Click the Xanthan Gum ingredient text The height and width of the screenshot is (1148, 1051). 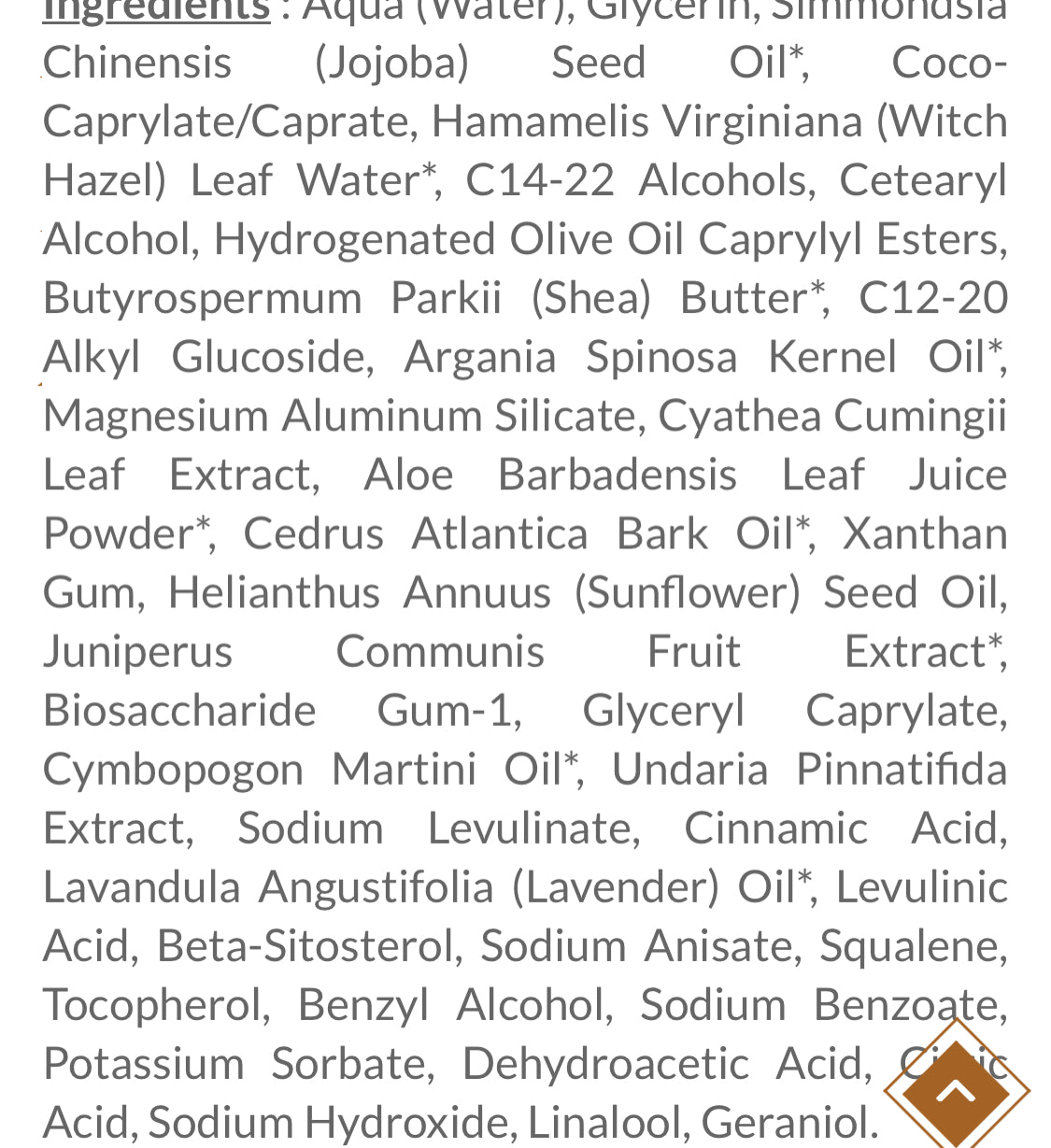tap(925, 532)
